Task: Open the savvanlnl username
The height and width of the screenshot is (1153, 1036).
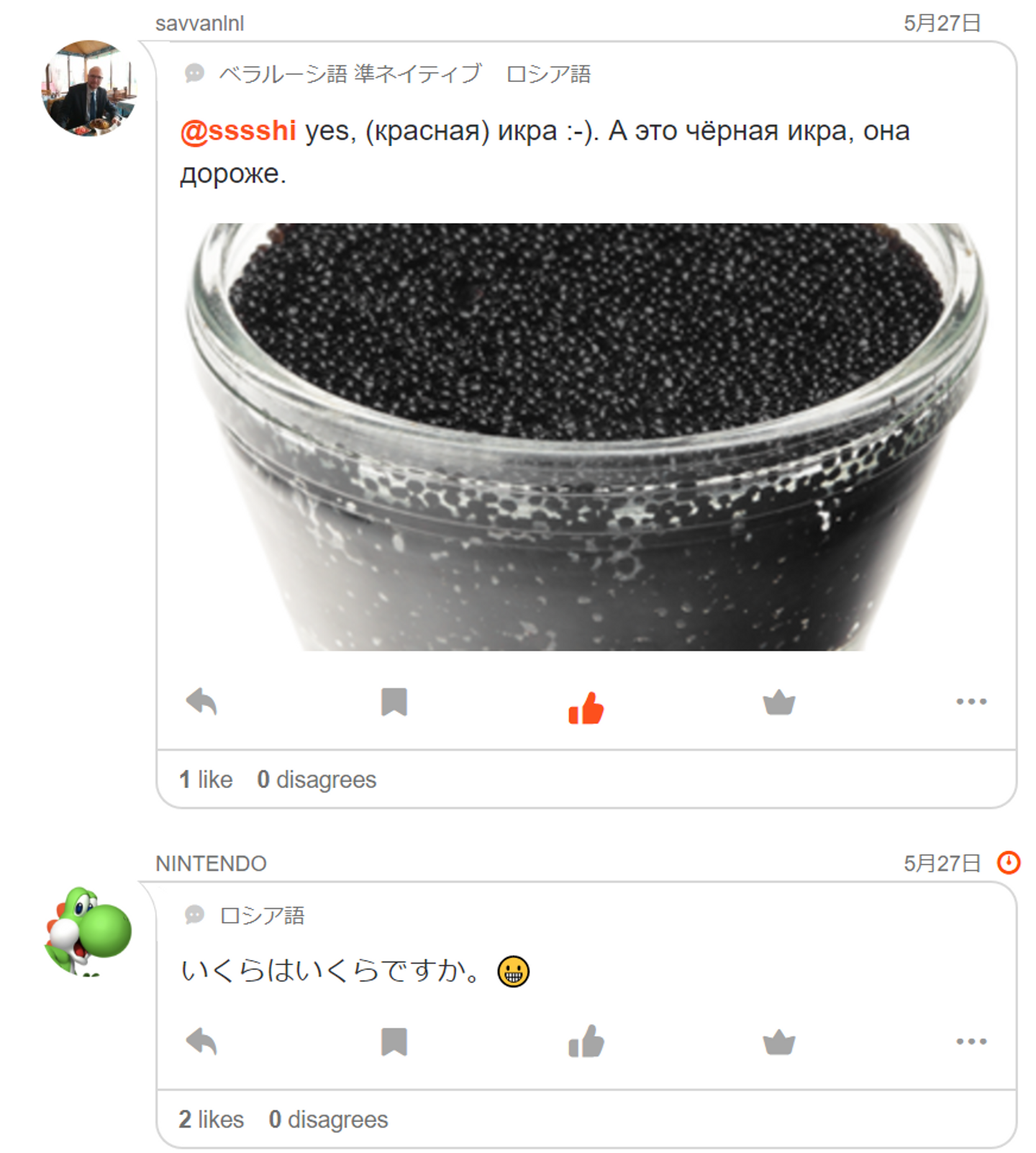Action: (199, 23)
